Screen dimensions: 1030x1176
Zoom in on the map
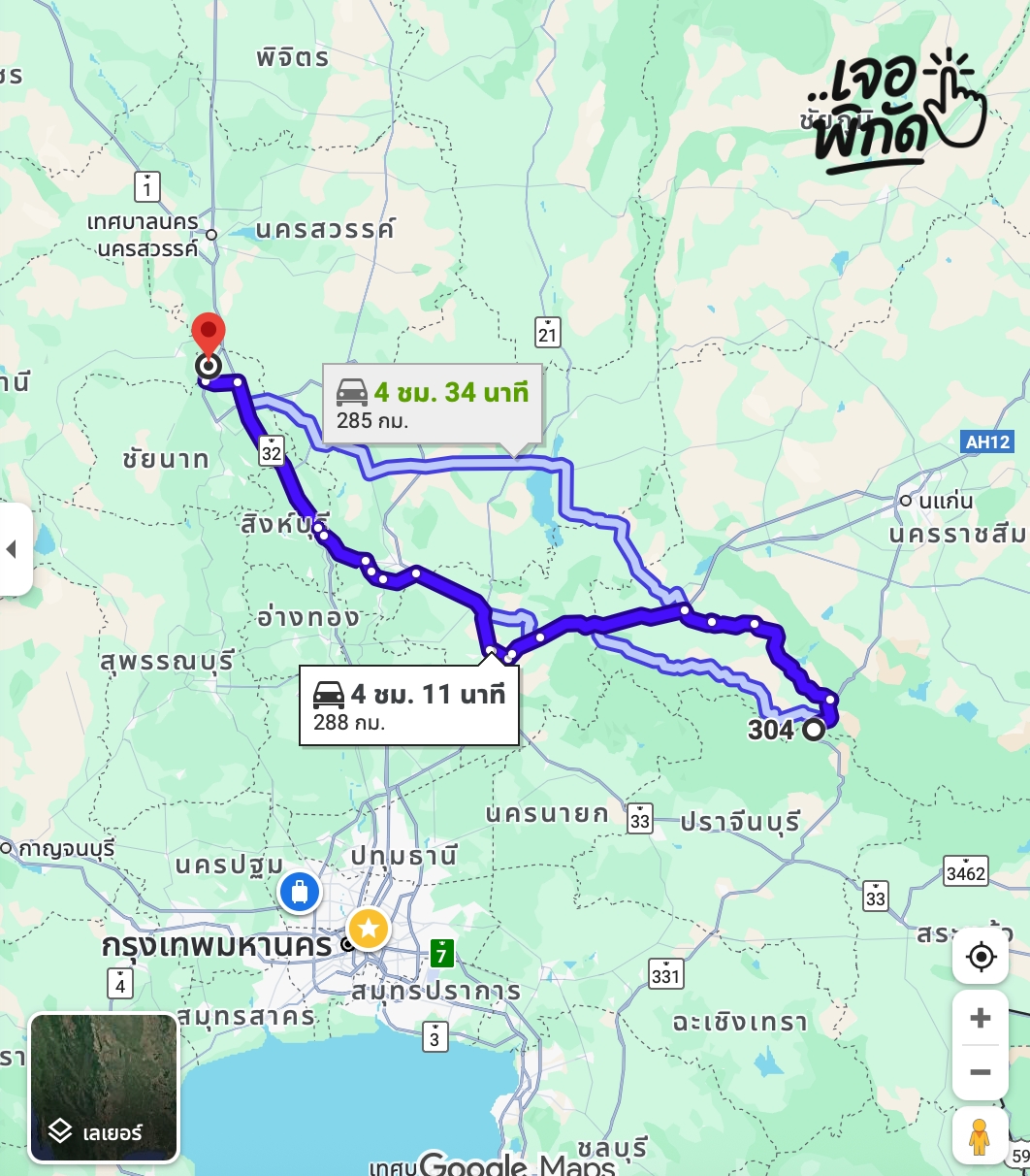click(x=981, y=1018)
